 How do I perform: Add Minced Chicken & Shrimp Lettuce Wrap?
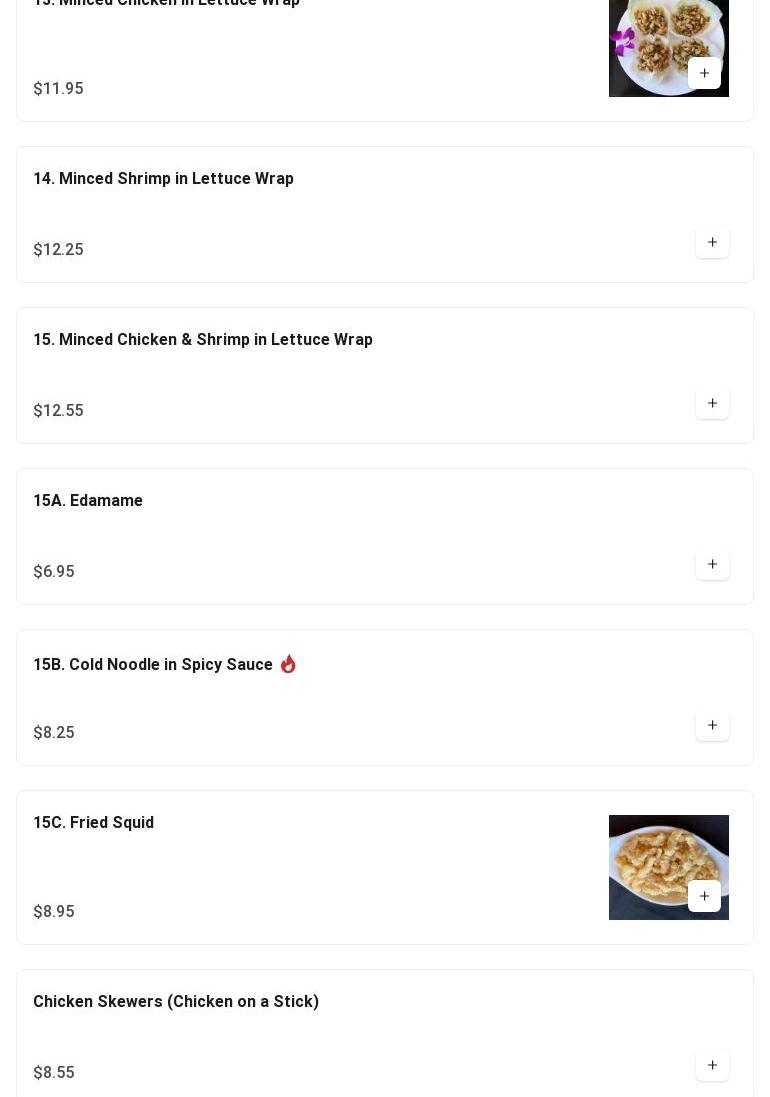pos(712,403)
